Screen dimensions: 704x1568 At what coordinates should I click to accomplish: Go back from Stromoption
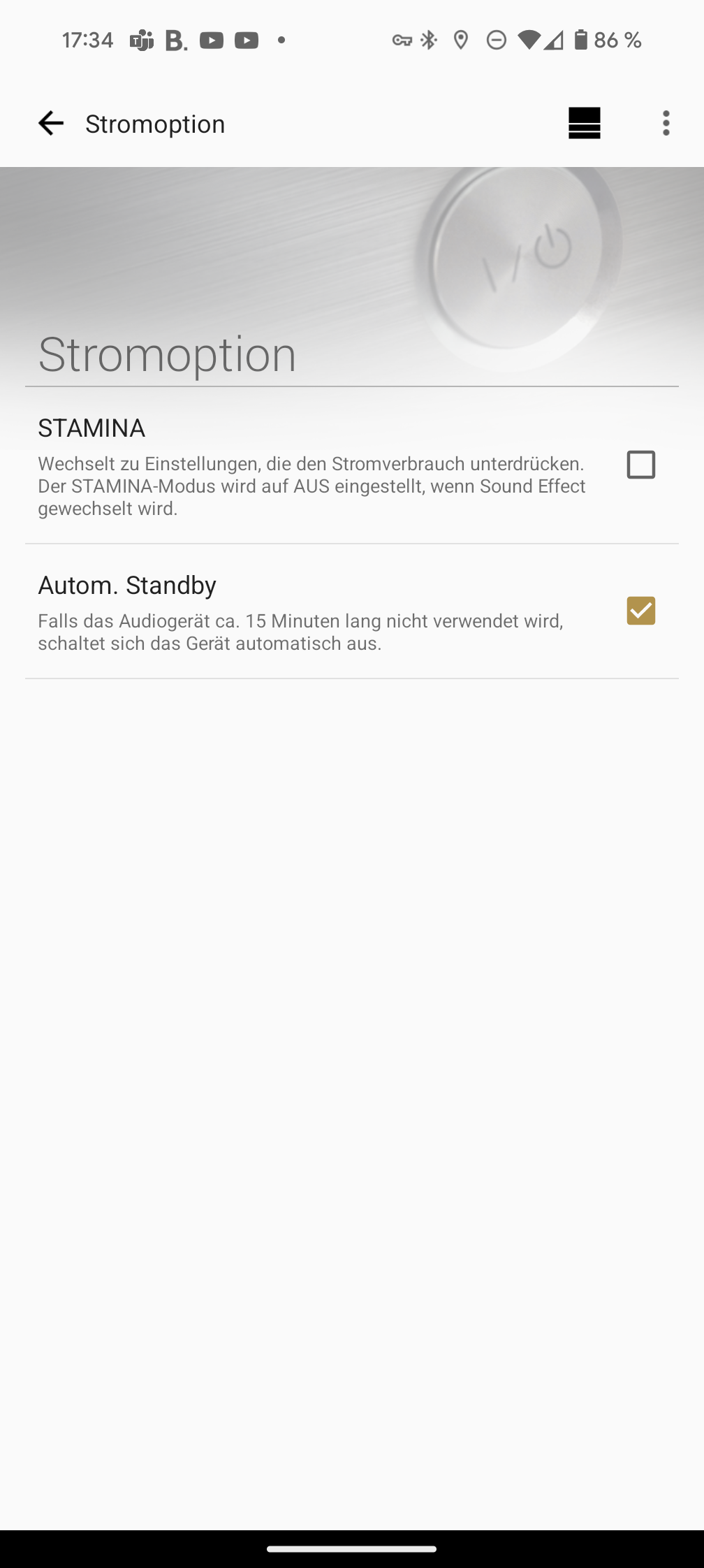pyautogui.click(x=50, y=124)
